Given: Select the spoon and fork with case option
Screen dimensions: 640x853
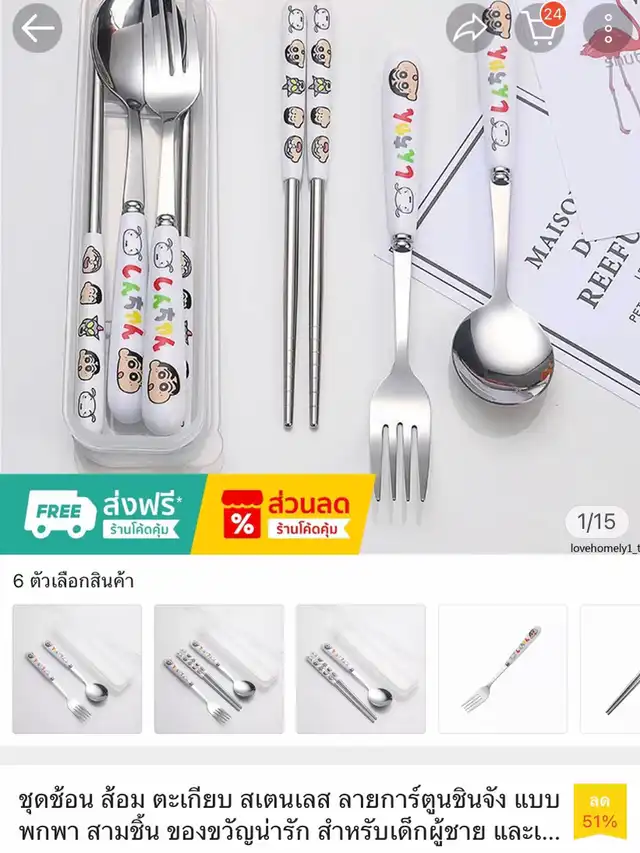Looking at the screenshot, I should pyautogui.click(x=77, y=669).
